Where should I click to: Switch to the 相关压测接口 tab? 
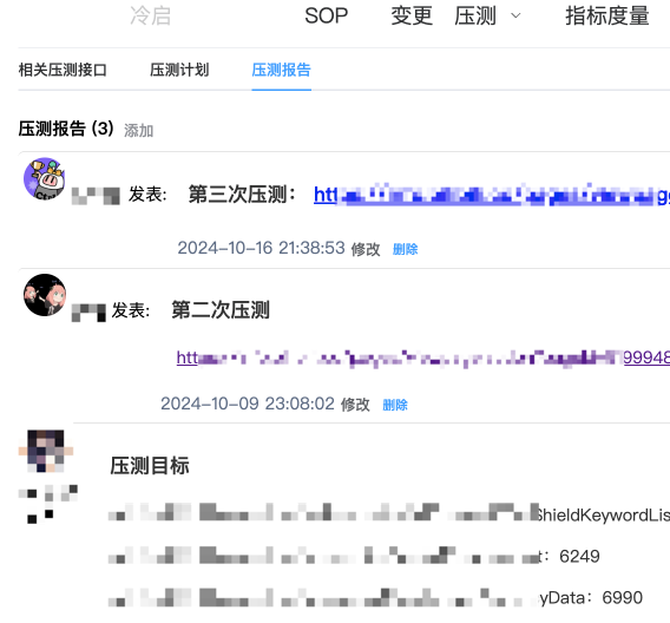[x=62, y=70]
